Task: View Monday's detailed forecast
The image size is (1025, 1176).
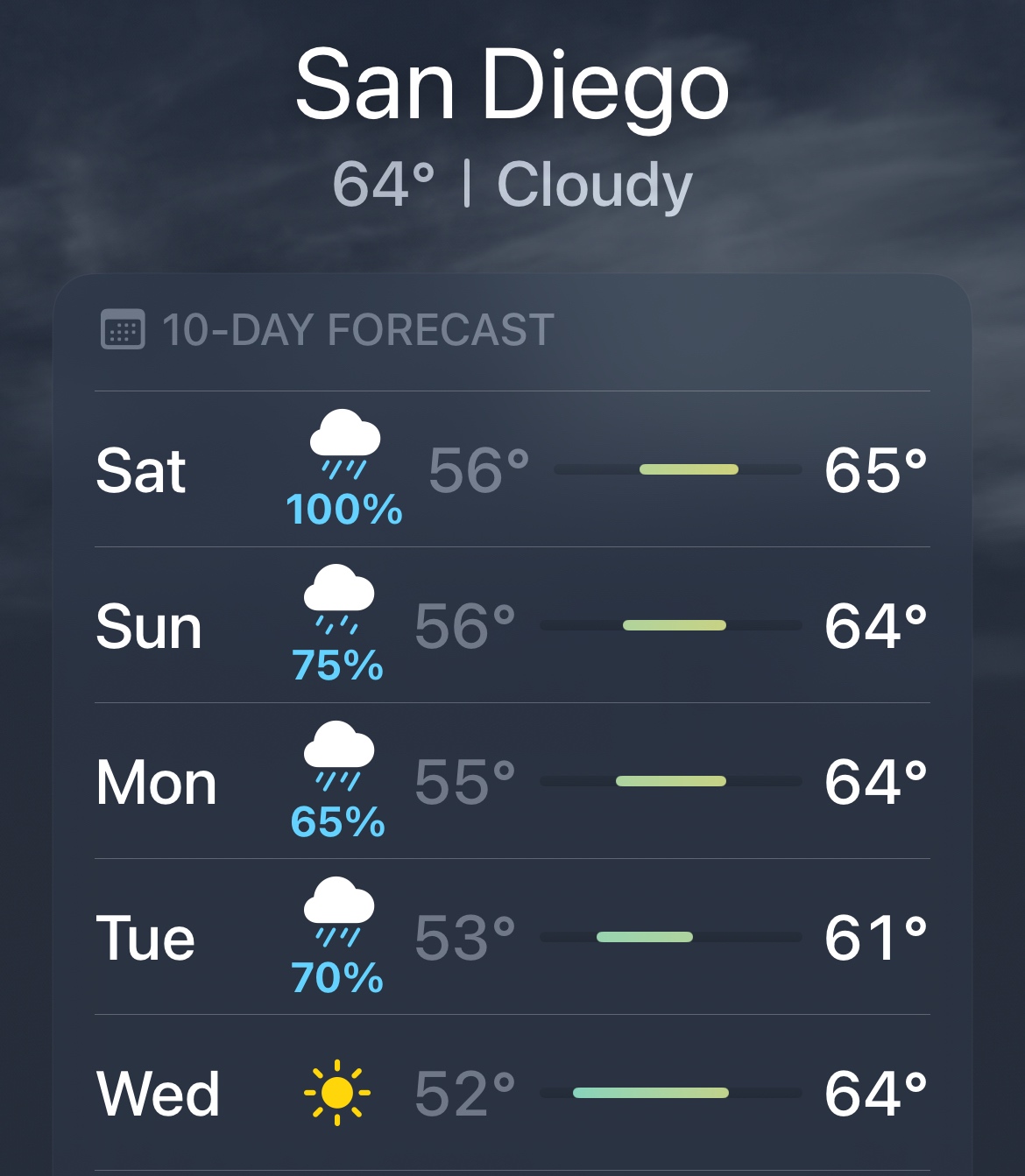Action: [x=512, y=782]
